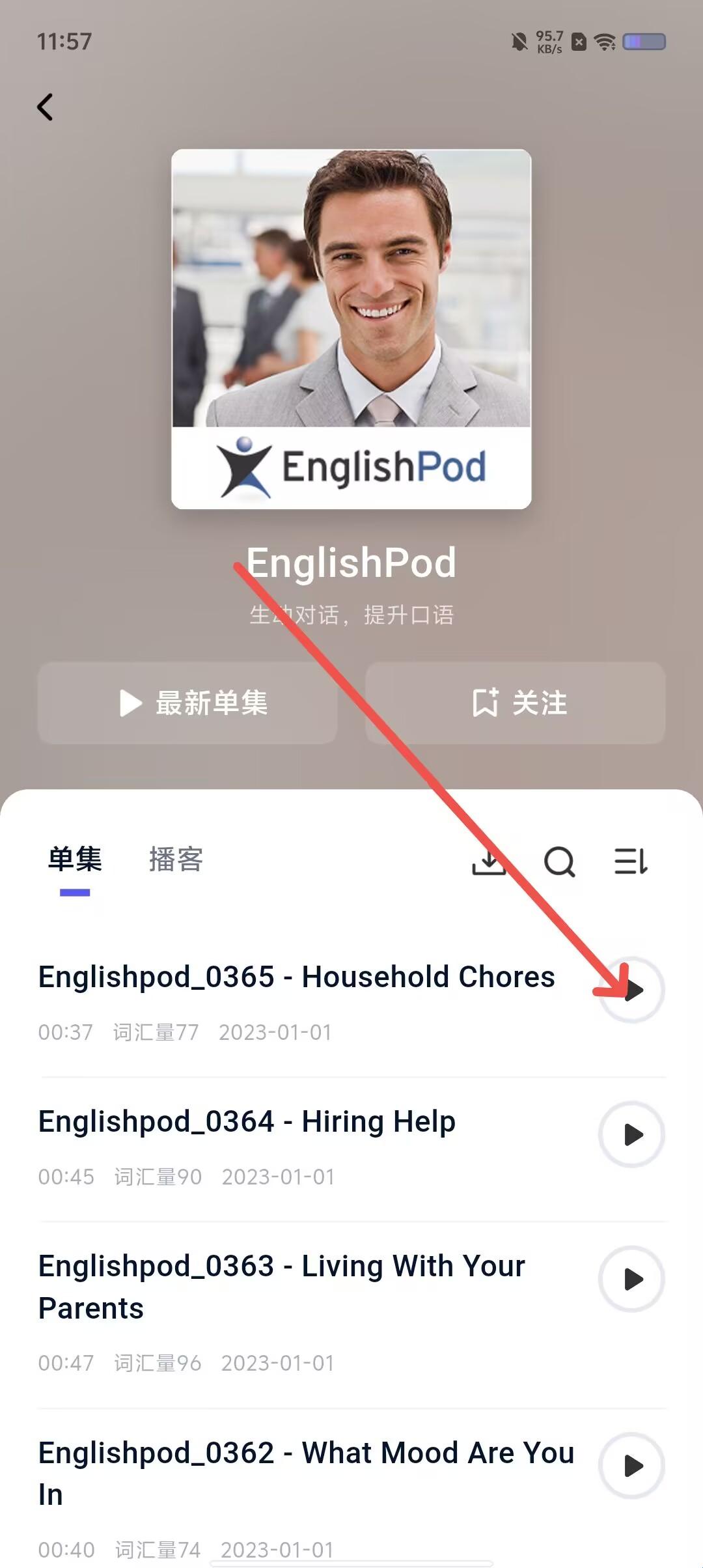Play Englishpod_0364 - Hiring Help

tap(631, 1134)
